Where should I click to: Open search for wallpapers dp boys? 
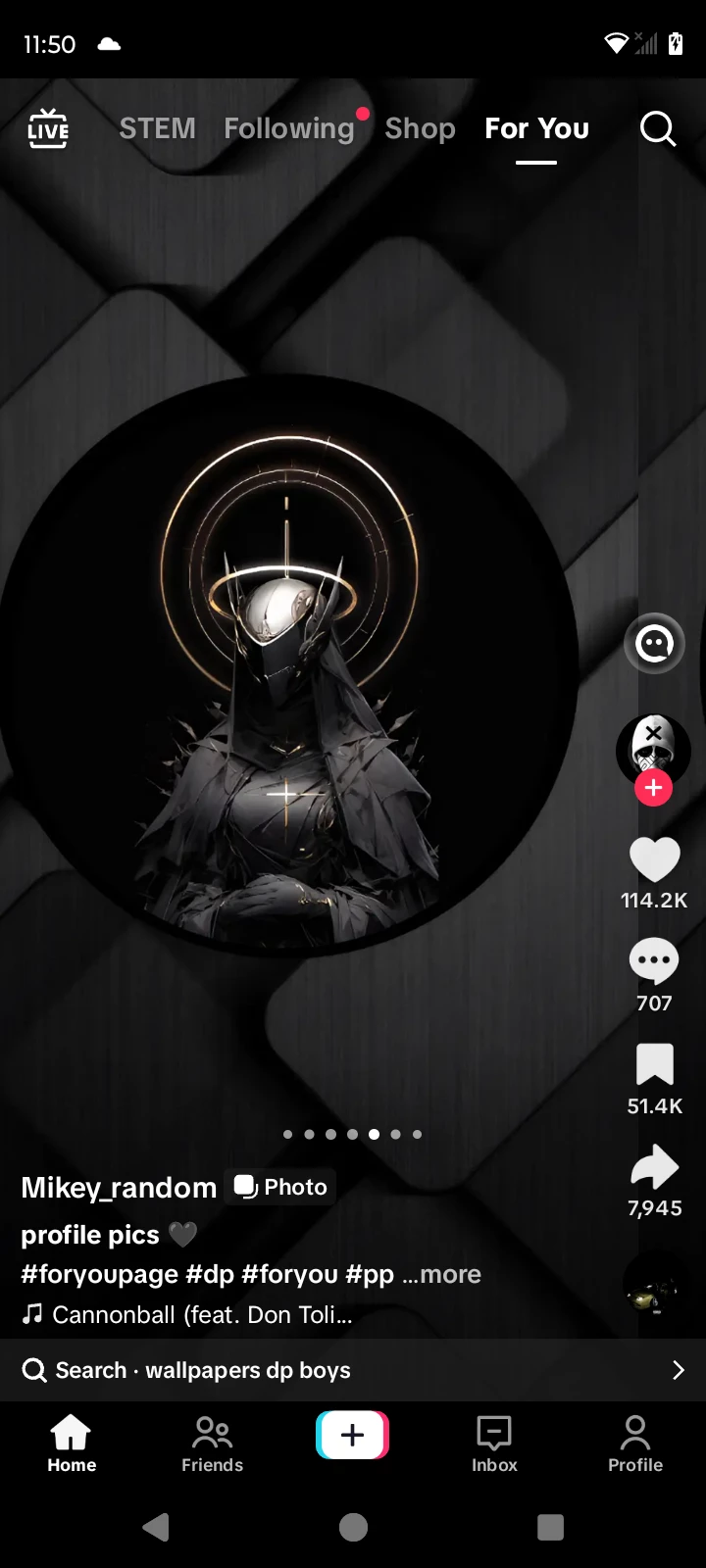tap(353, 1370)
